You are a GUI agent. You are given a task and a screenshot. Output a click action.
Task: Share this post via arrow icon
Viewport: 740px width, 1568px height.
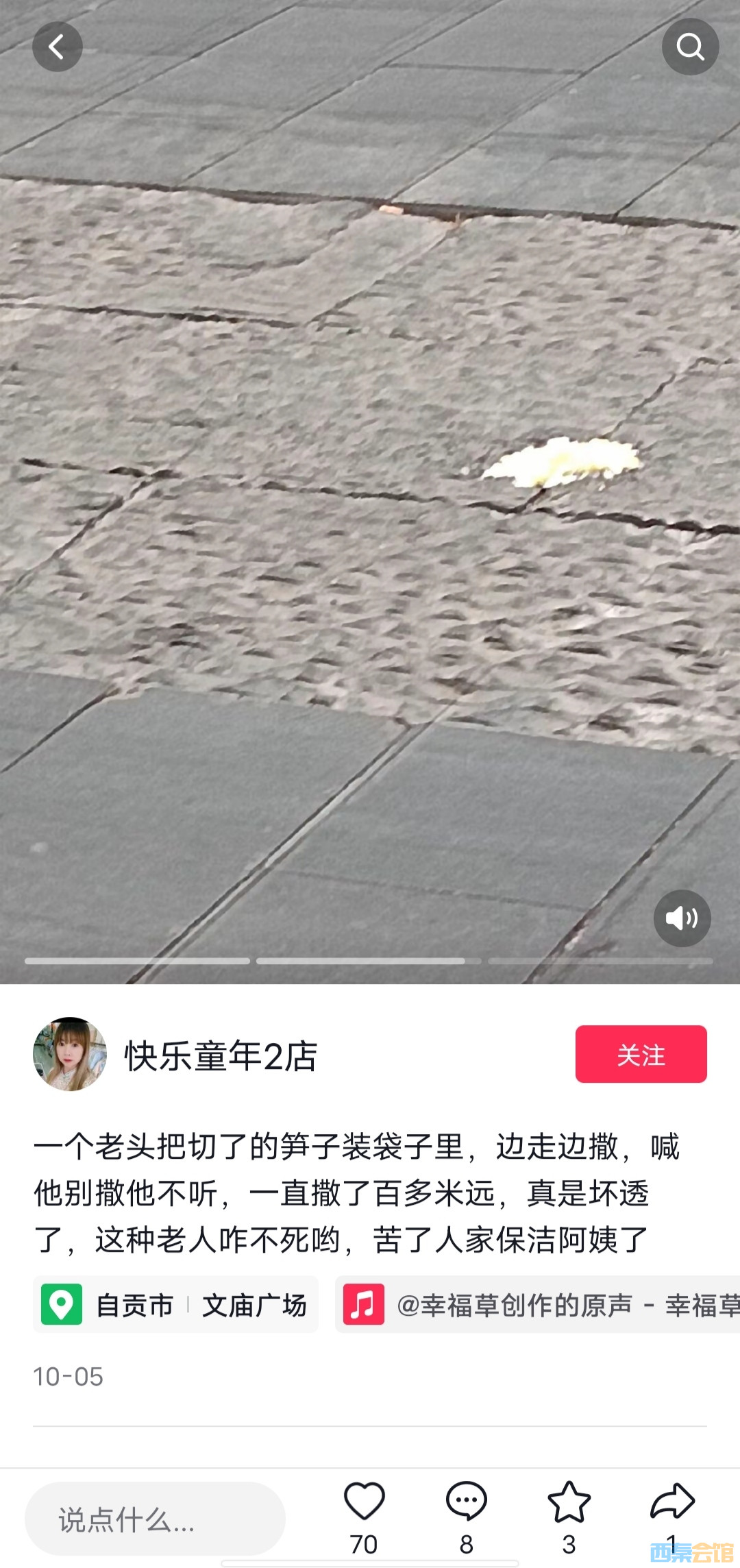tap(672, 1502)
